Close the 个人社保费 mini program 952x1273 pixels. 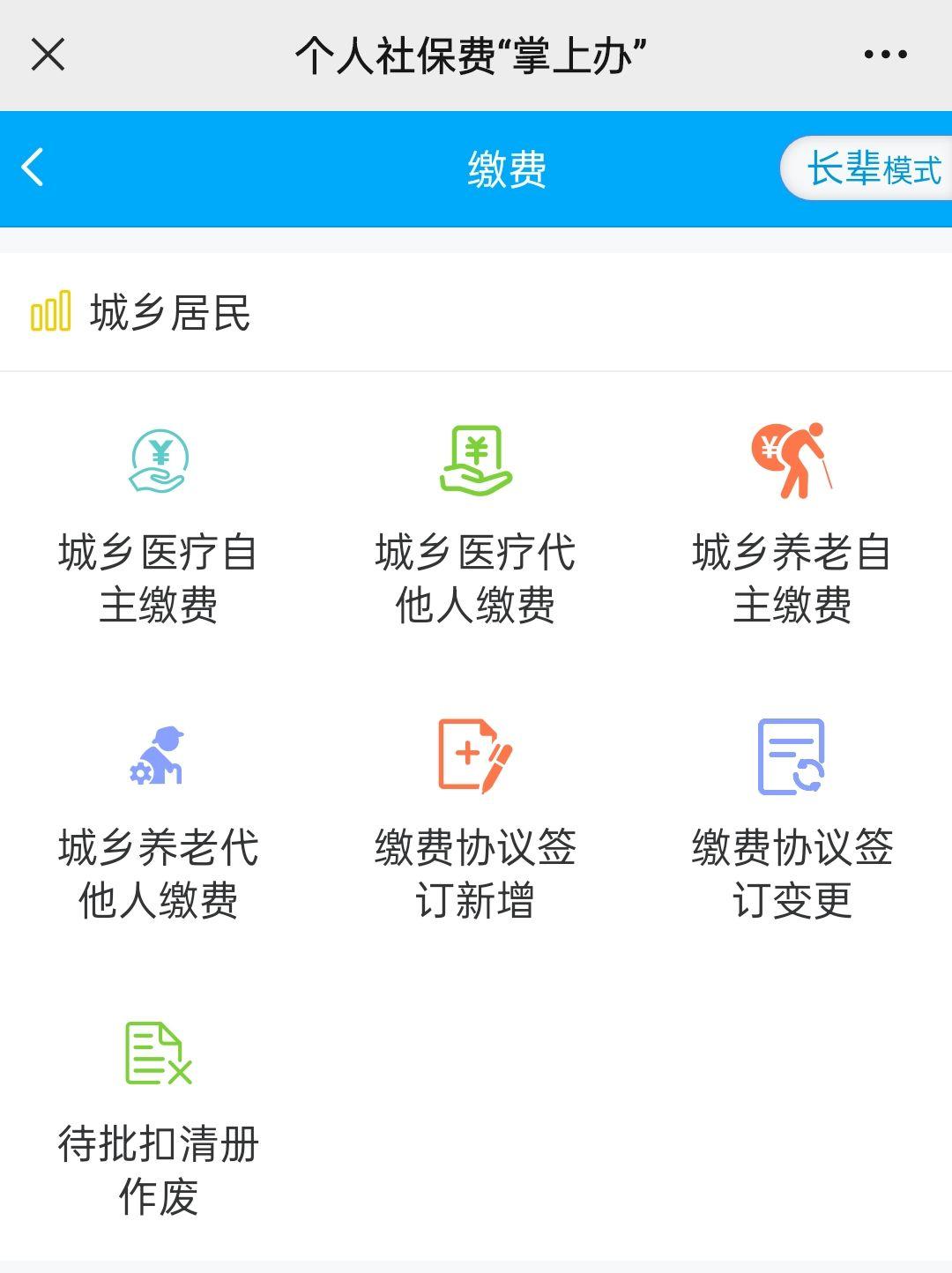click(48, 55)
